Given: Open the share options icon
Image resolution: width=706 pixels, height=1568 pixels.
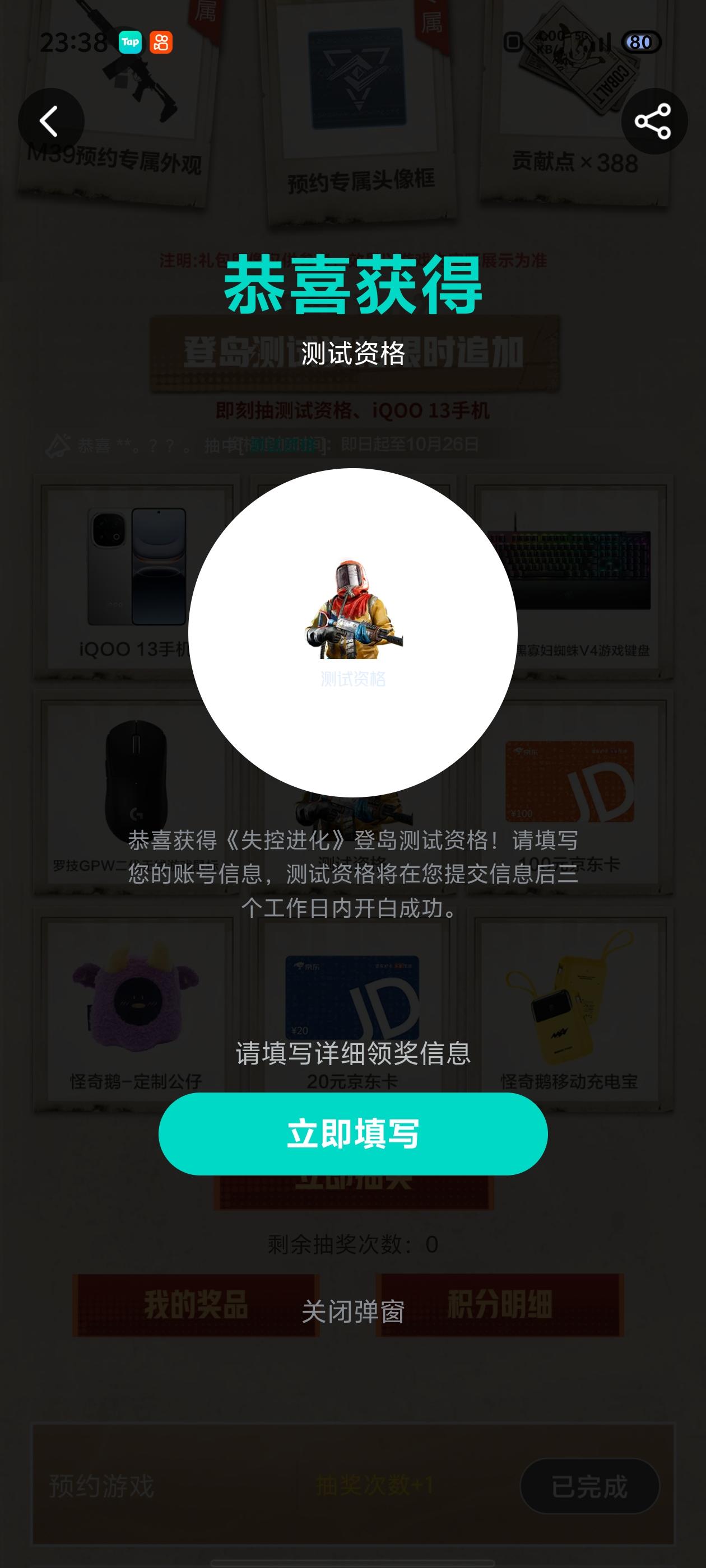Looking at the screenshot, I should point(654,120).
